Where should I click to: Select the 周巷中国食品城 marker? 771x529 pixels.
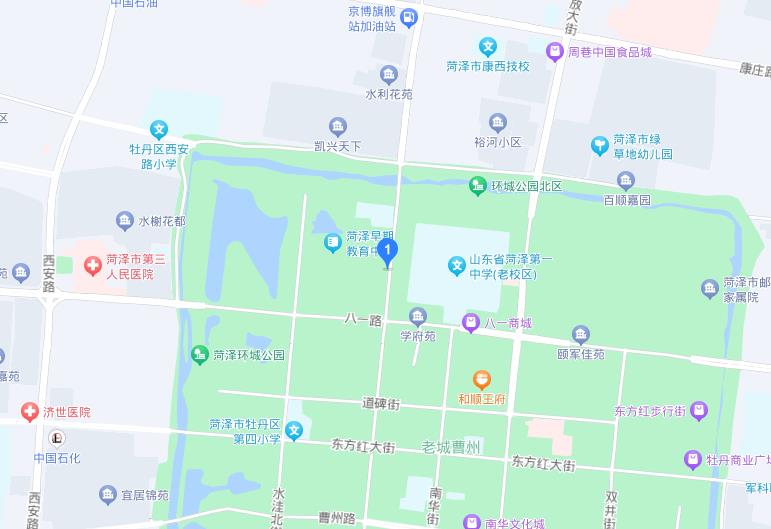point(554,51)
